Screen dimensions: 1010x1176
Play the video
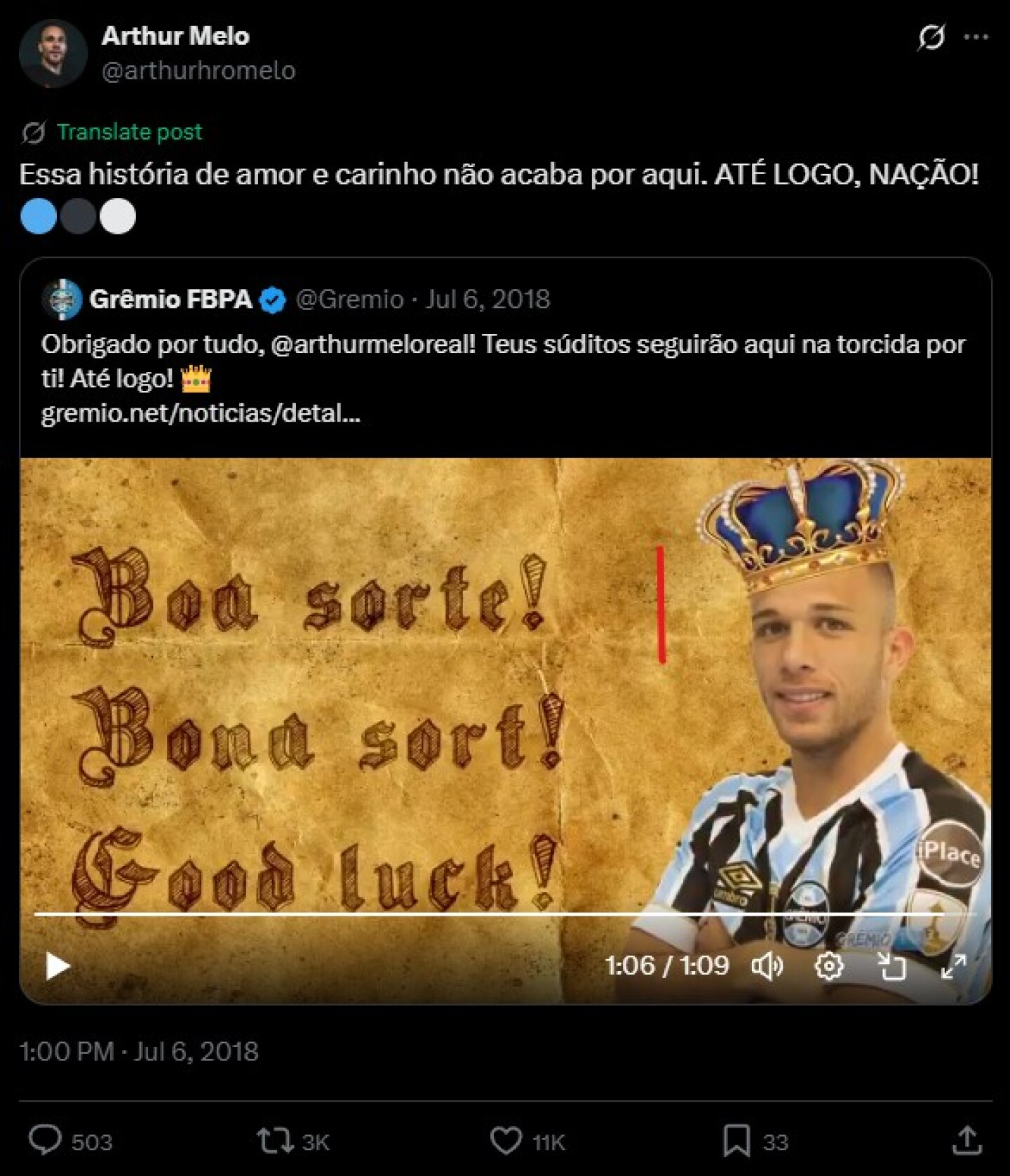(x=58, y=966)
